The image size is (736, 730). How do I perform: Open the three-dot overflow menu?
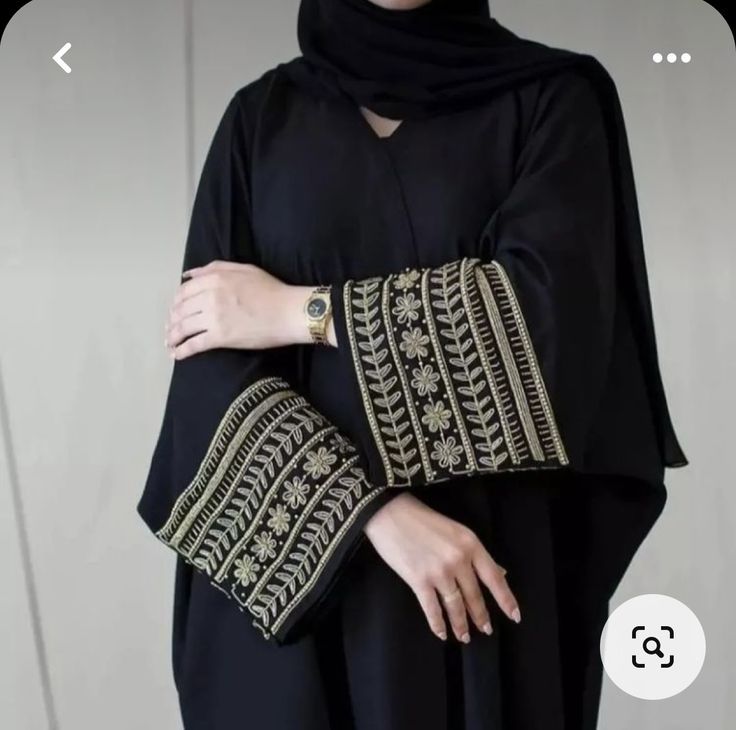click(x=671, y=58)
